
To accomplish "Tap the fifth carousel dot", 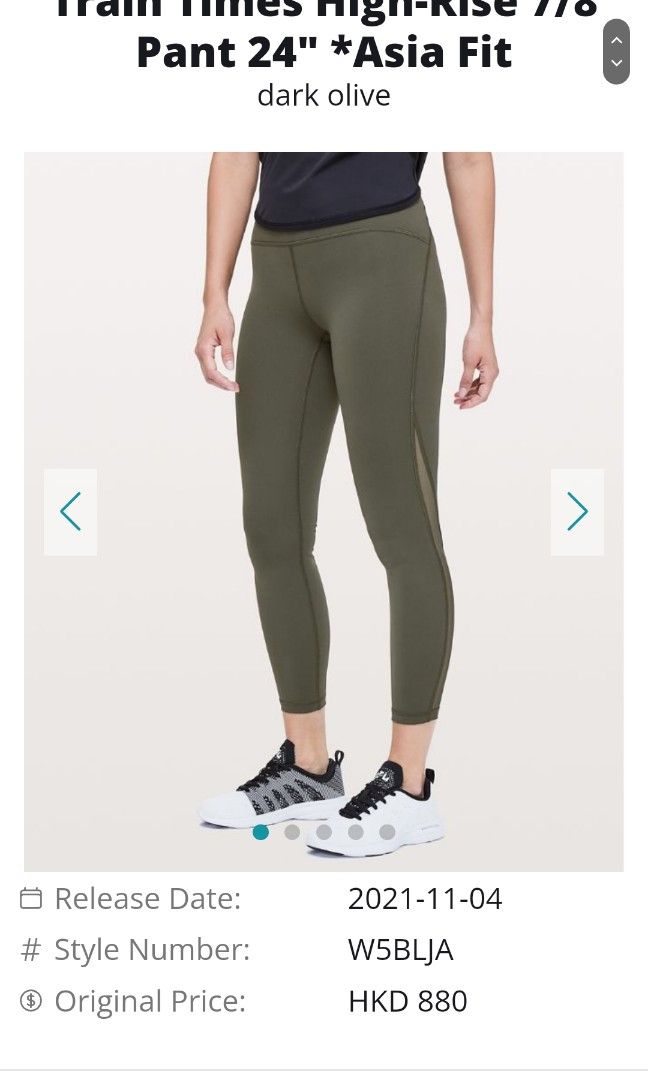I will tap(387, 832).
